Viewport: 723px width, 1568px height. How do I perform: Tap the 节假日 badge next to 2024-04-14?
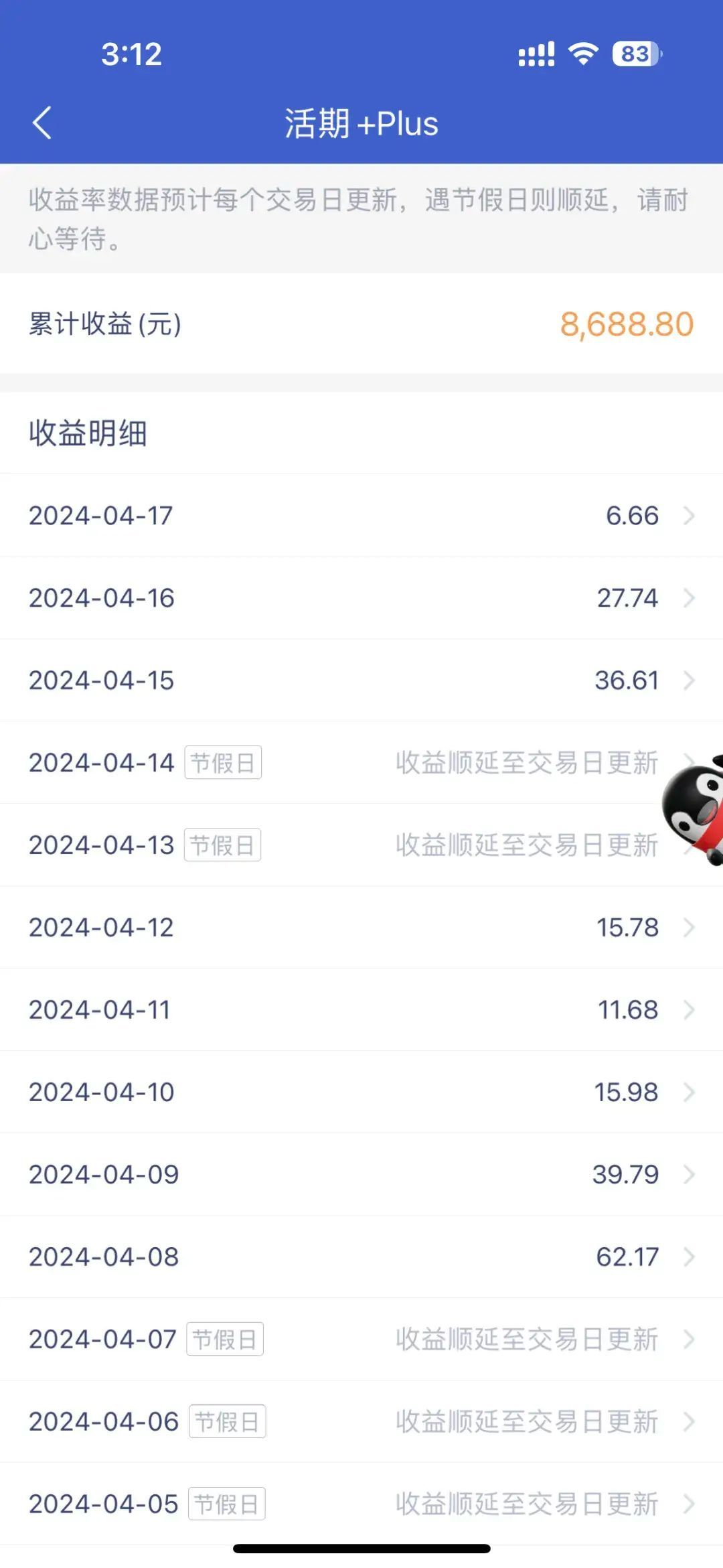point(223,762)
